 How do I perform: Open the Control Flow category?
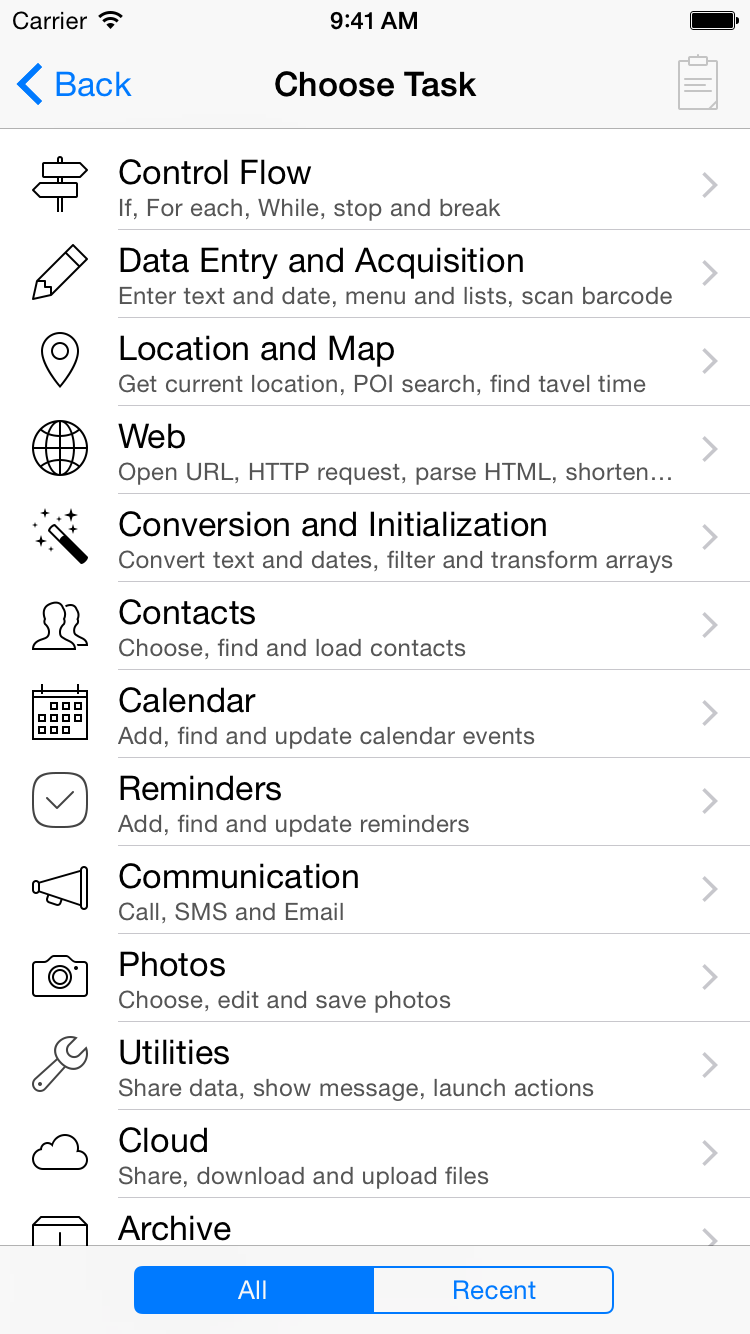(x=375, y=187)
